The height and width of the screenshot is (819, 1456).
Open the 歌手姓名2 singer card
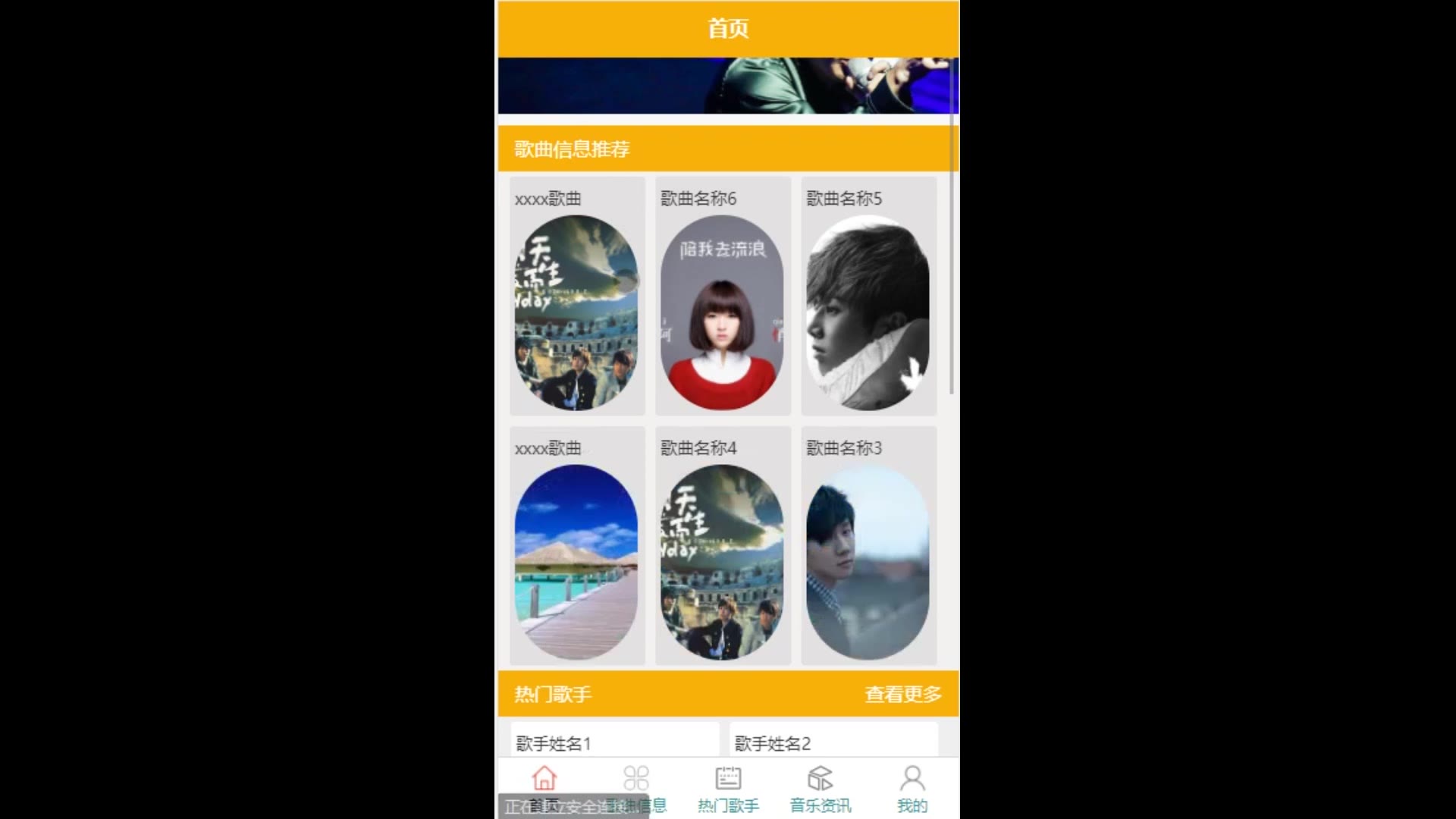tap(833, 742)
